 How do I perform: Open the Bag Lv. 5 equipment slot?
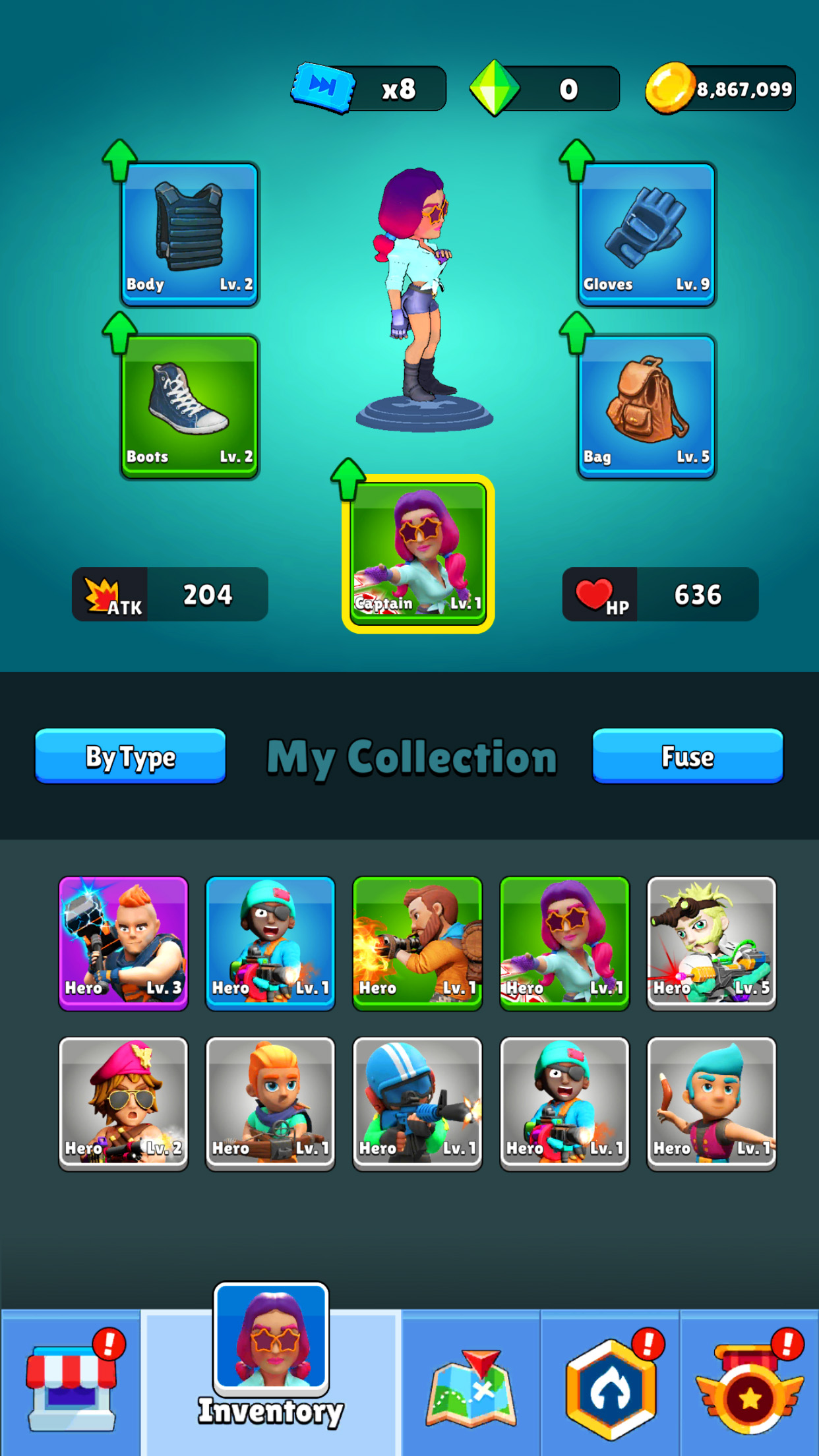[x=646, y=406]
